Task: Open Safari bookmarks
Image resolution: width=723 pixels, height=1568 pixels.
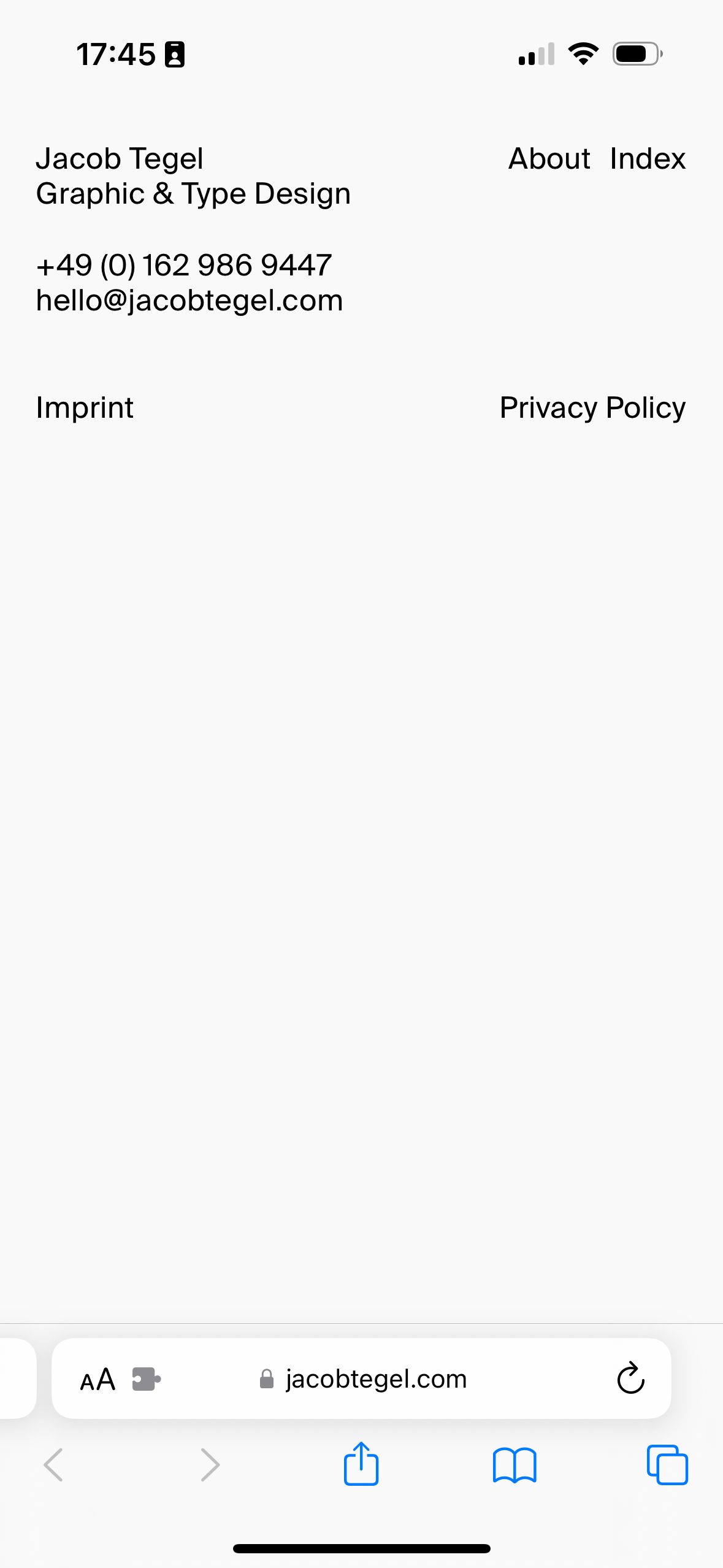Action: [515, 1465]
